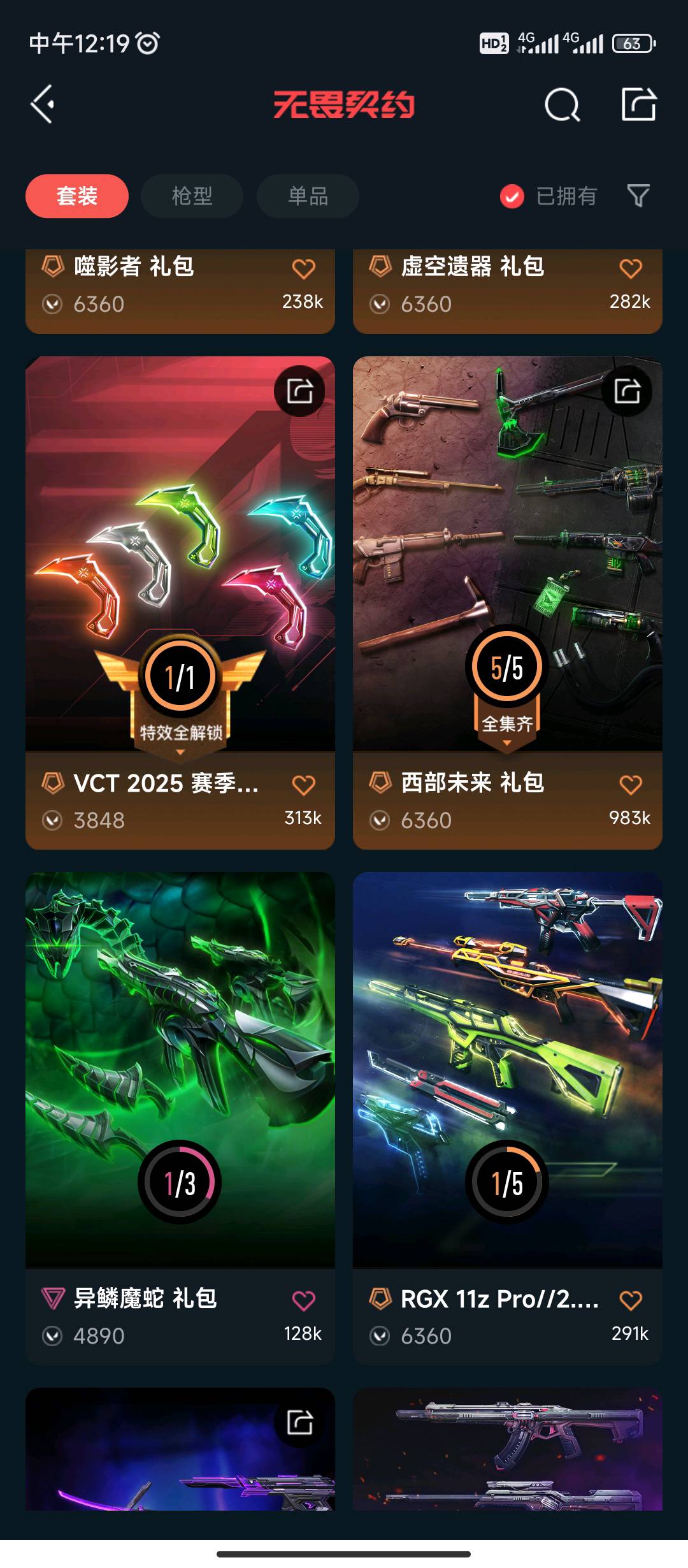
Task: Favorite the RGX 11z Pro bundle
Action: pyautogui.click(x=631, y=1300)
